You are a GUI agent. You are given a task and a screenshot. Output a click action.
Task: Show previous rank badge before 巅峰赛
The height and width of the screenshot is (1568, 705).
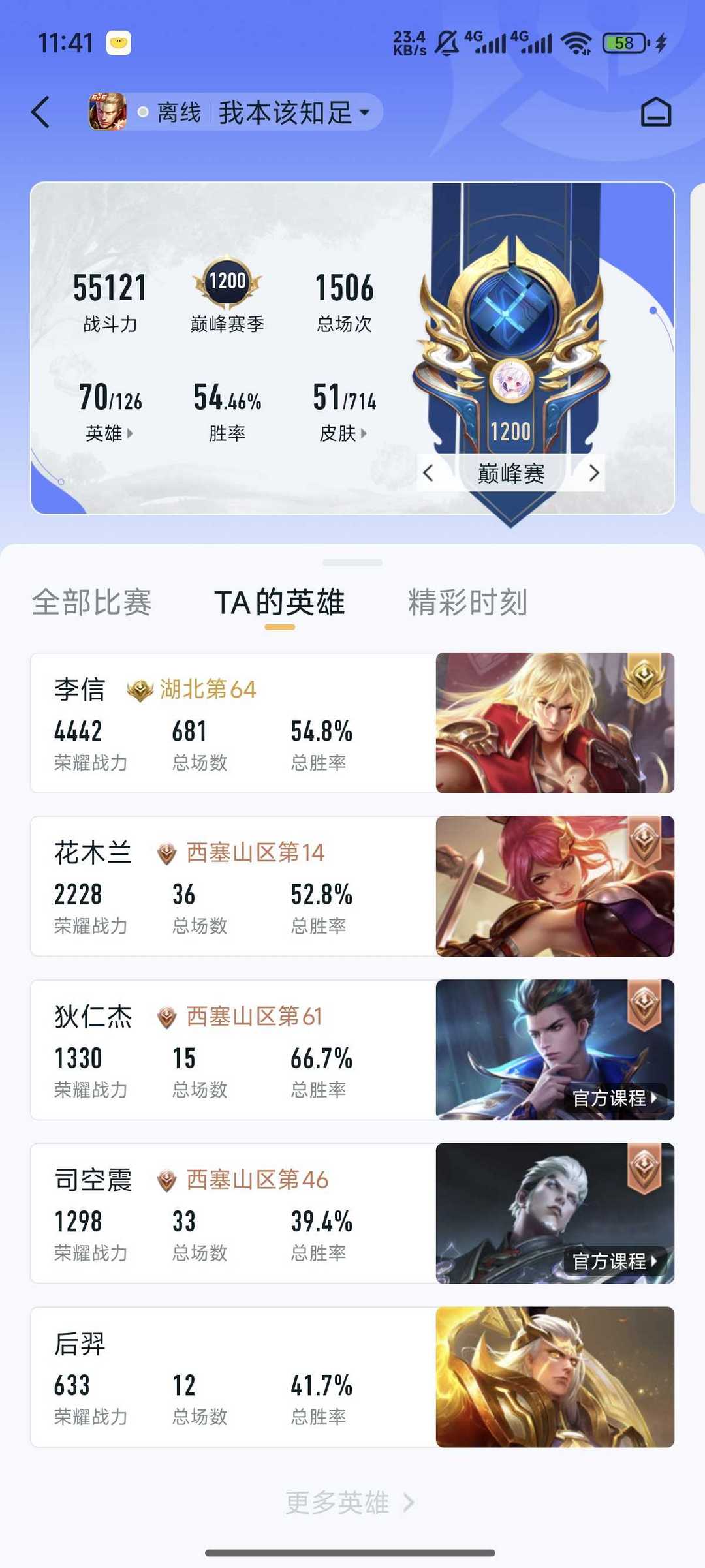point(428,473)
